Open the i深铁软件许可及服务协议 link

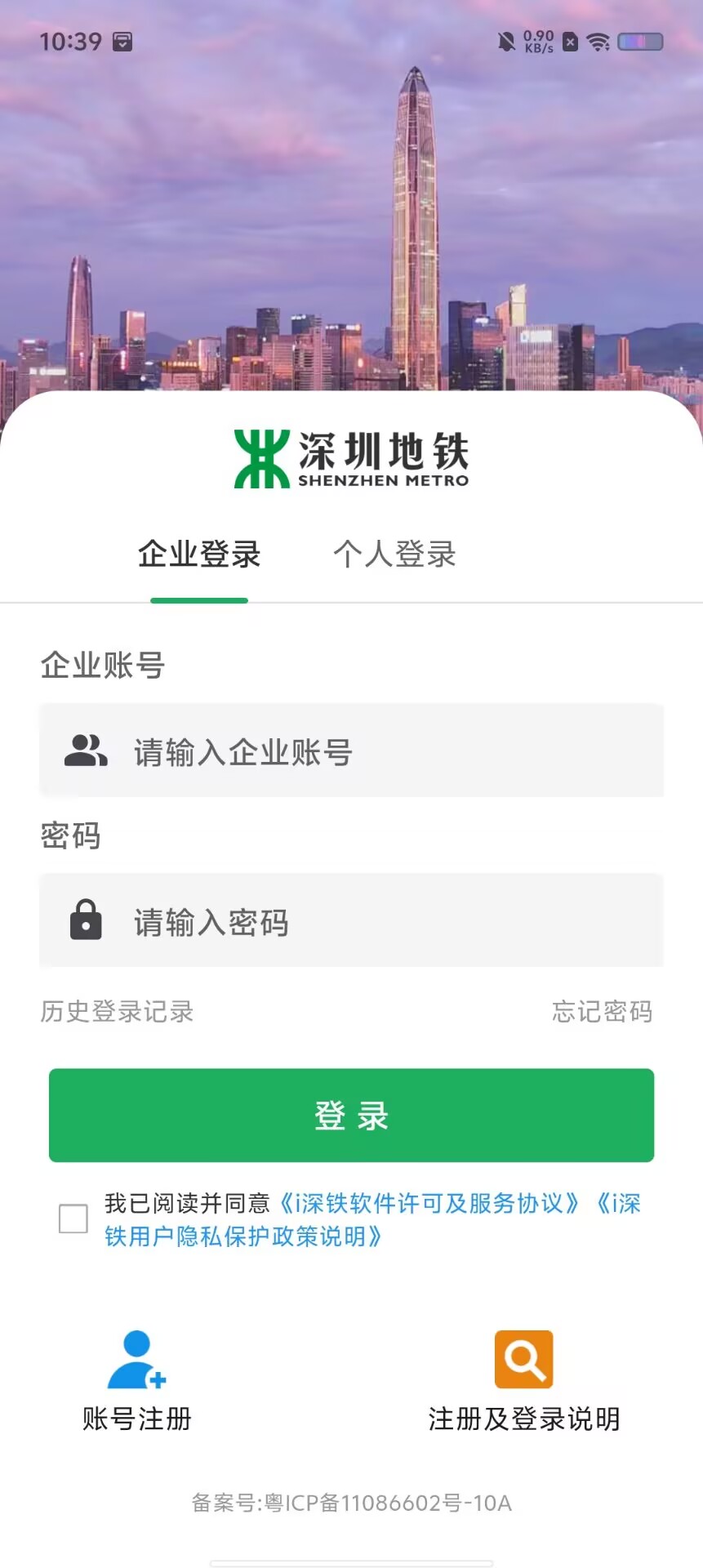click(x=429, y=1204)
